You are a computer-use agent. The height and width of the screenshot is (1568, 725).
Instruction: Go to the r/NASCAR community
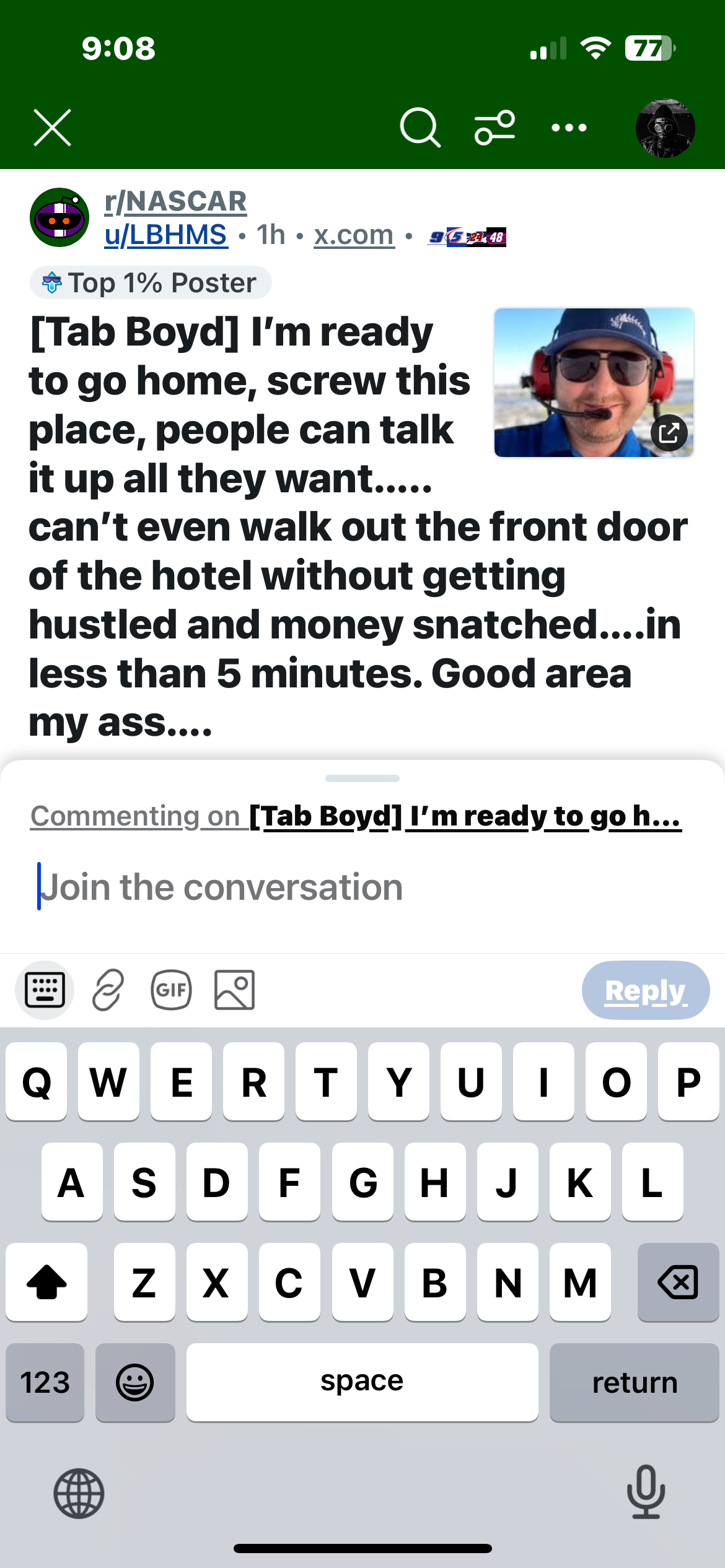click(x=175, y=201)
